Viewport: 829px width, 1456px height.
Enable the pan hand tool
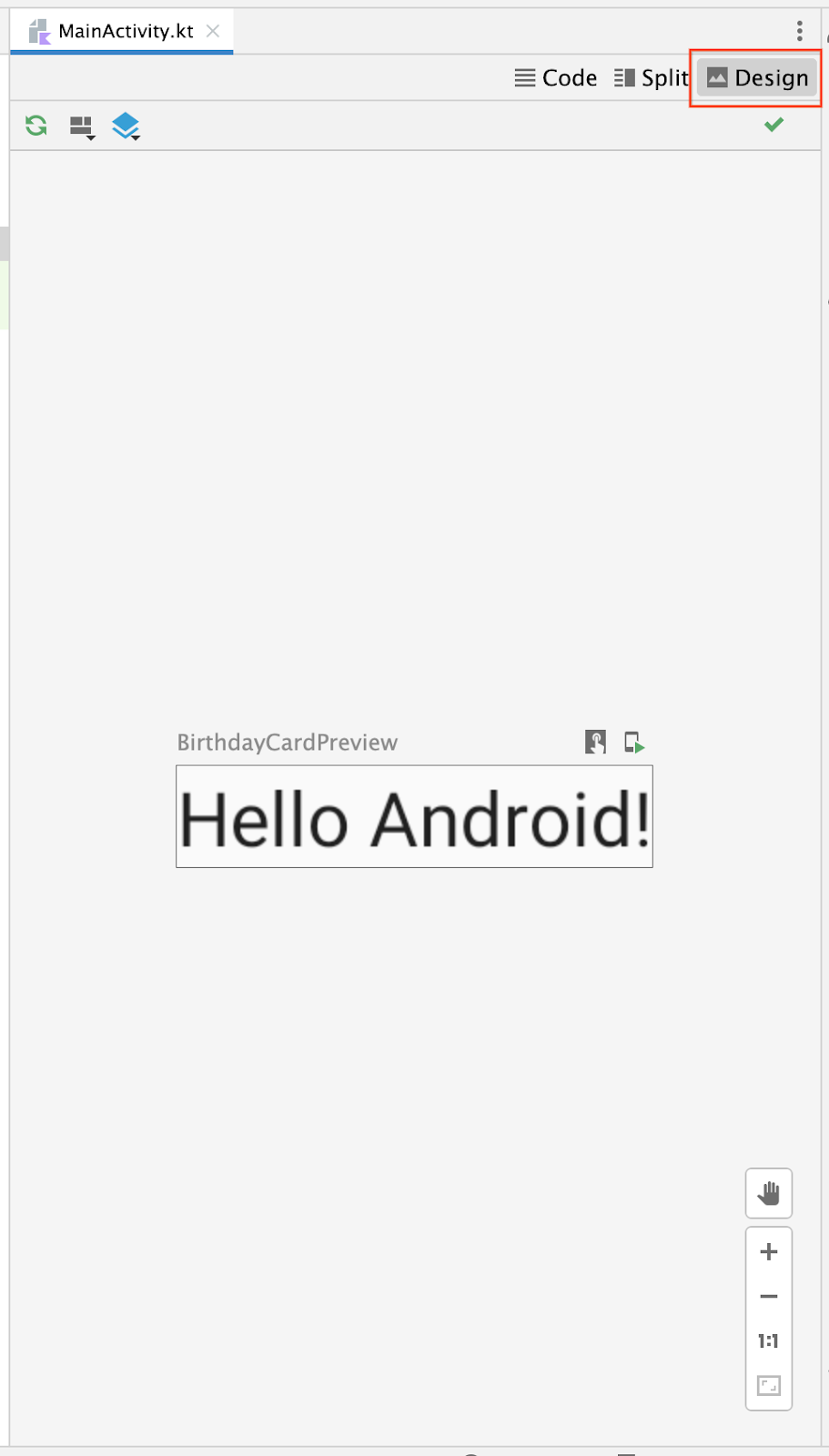[769, 1193]
